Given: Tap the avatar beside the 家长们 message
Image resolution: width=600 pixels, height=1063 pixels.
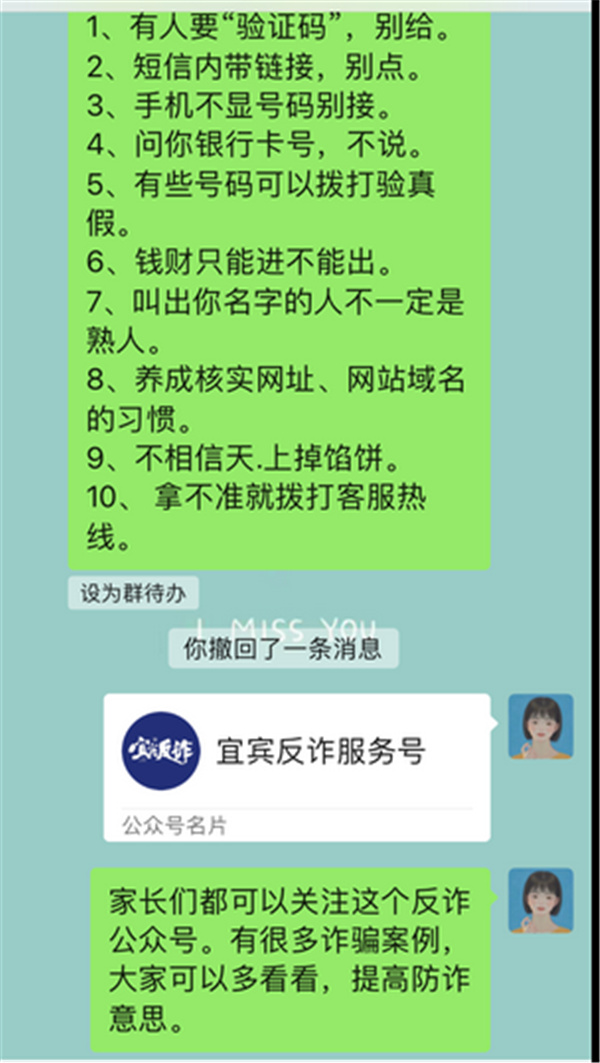Looking at the screenshot, I should [540, 900].
